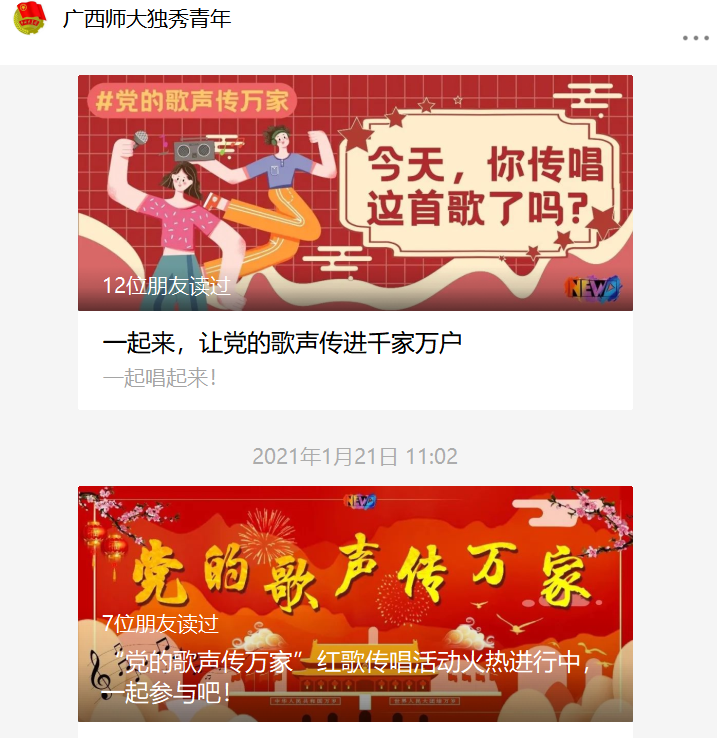Open article 一起来，让党的歌声传进千家万户

point(282,343)
